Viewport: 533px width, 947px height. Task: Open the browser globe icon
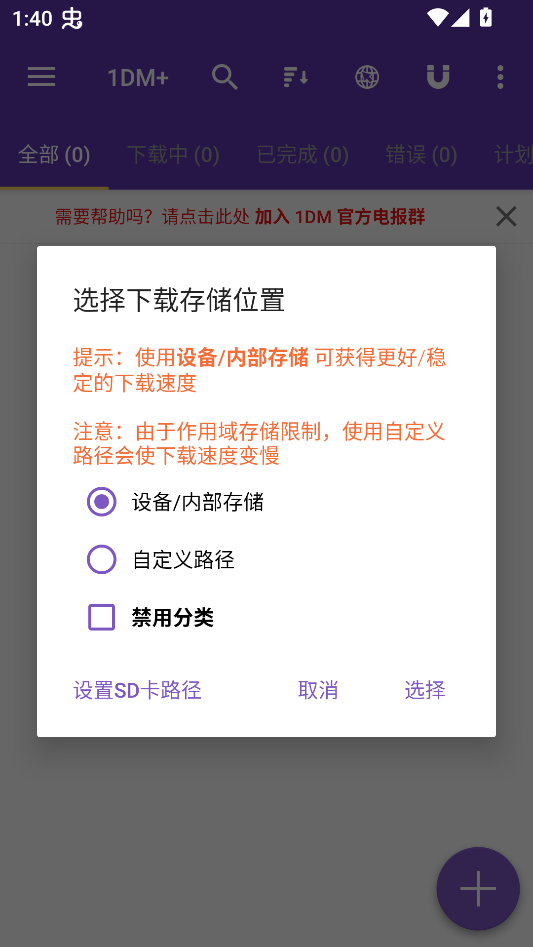tap(367, 77)
